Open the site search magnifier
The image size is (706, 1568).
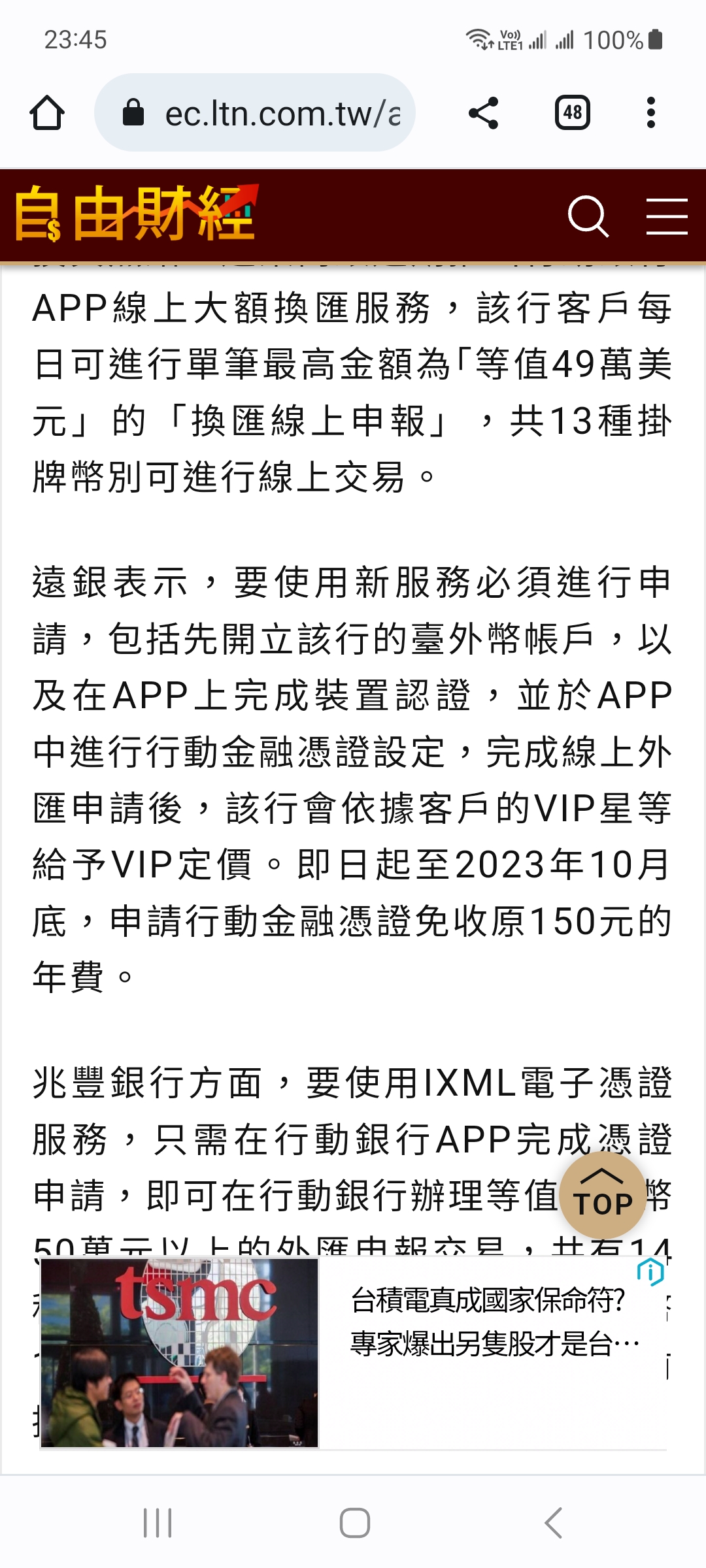click(x=588, y=216)
